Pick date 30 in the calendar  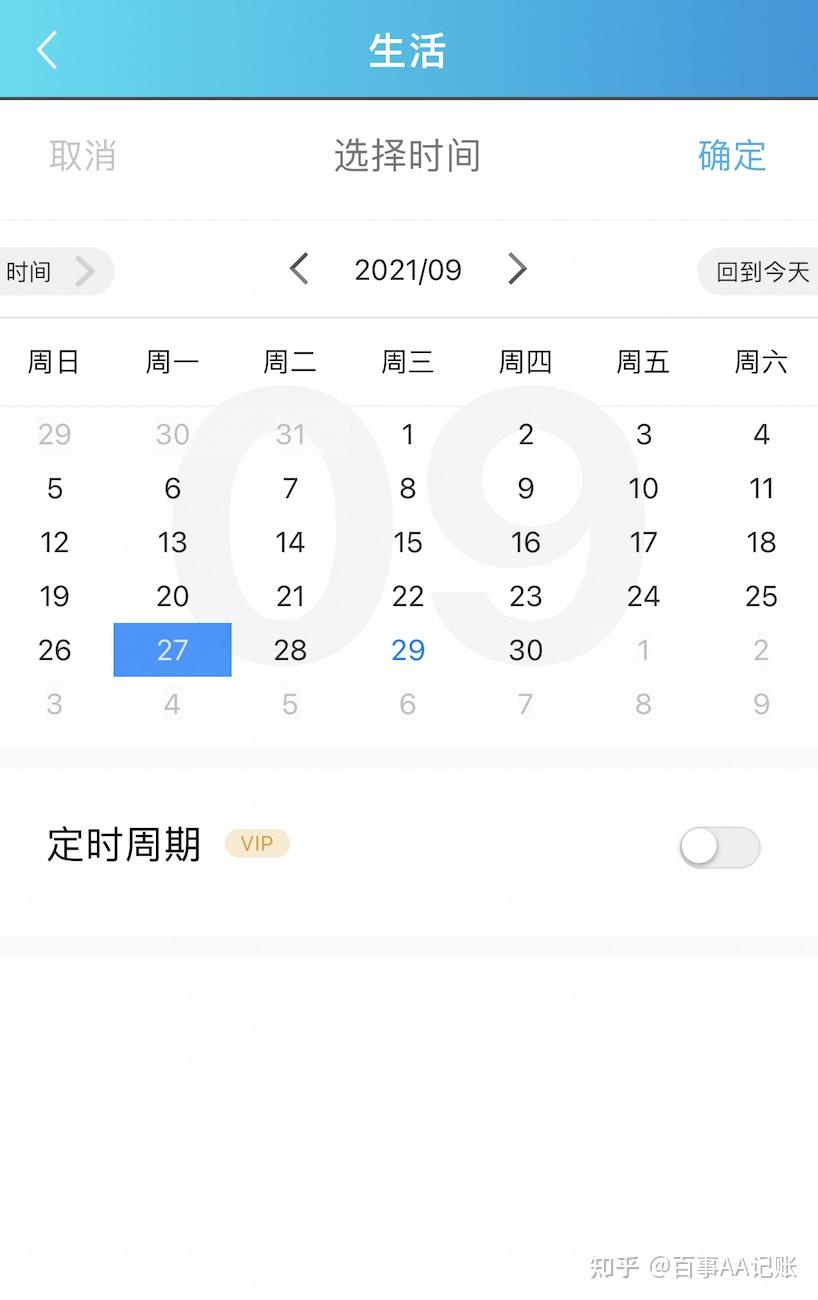pos(525,650)
